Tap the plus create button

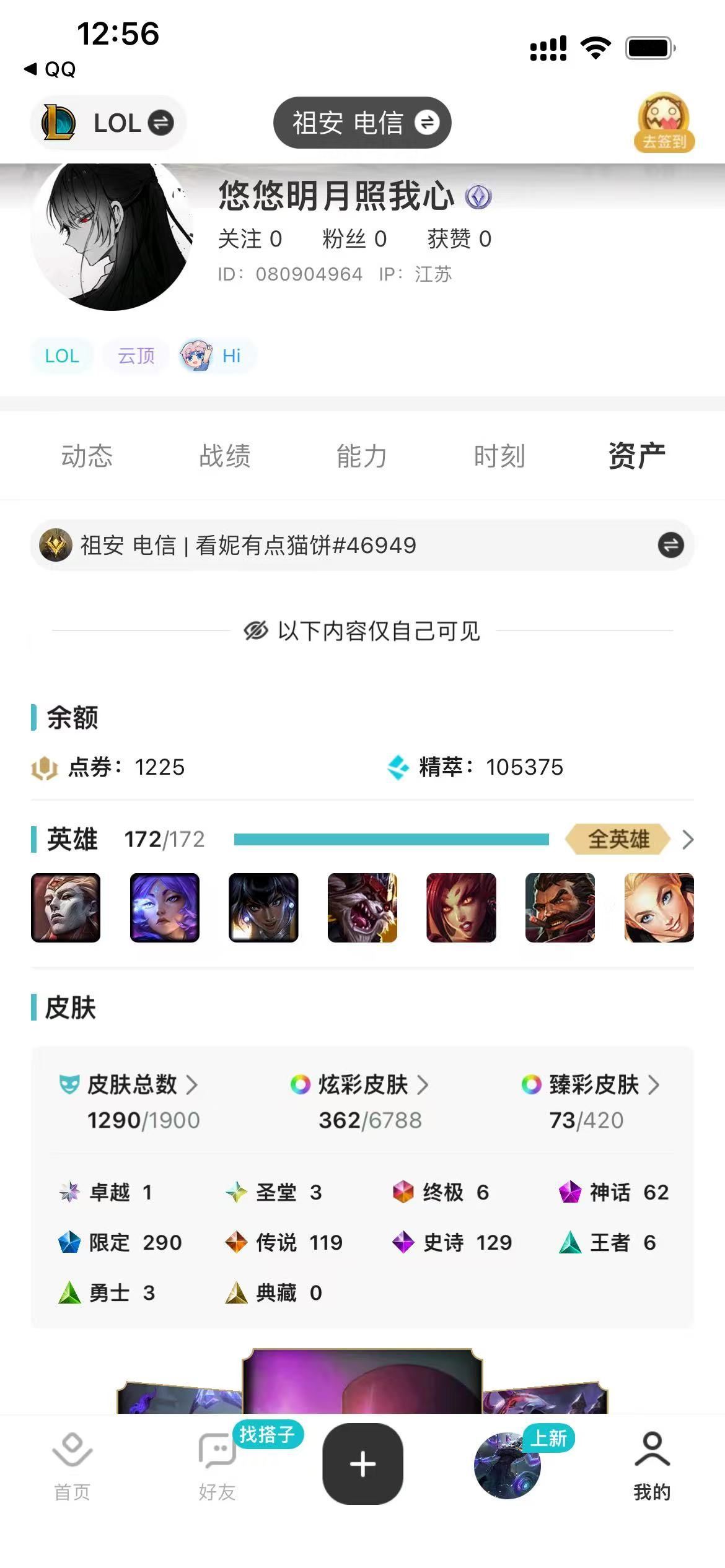pos(362,1464)
